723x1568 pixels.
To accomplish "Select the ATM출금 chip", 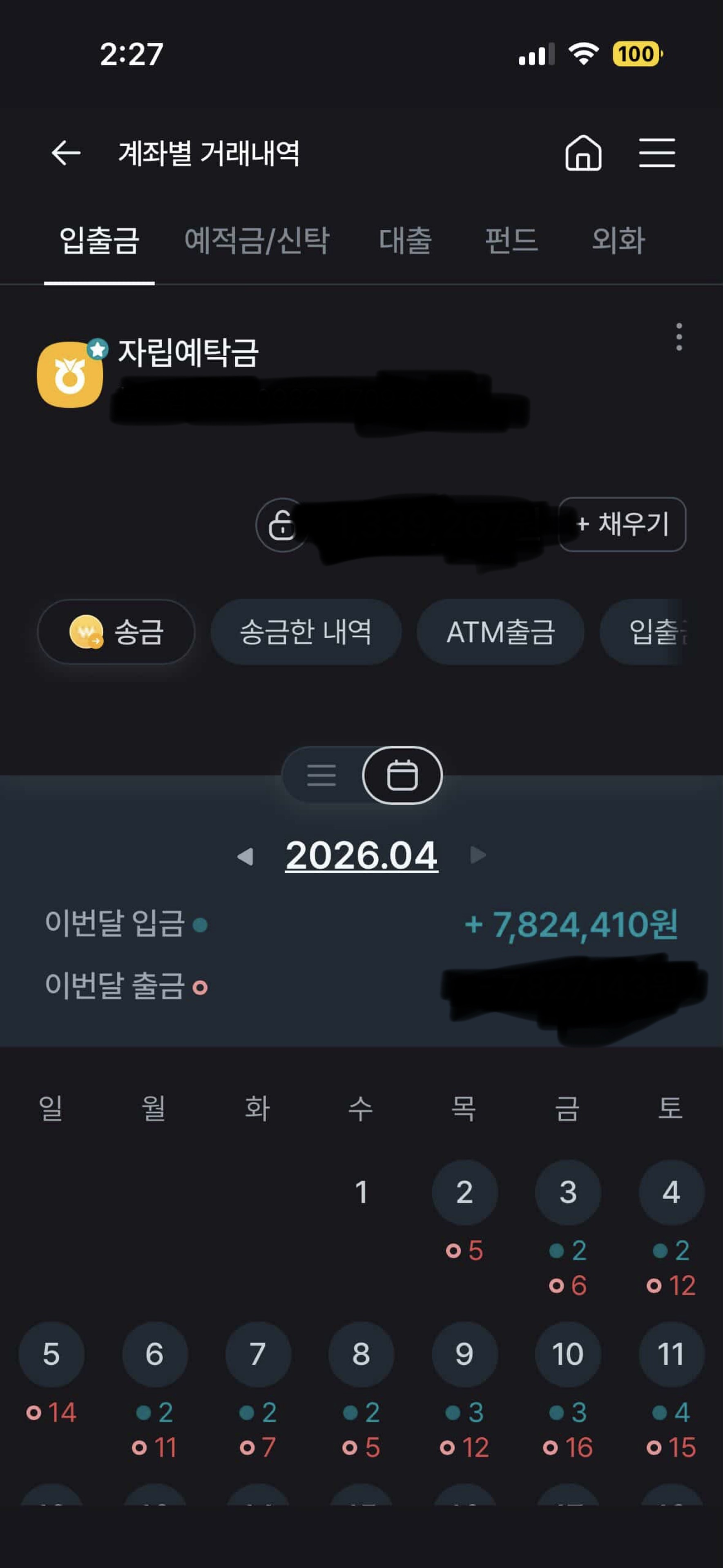I will point(500,632).
